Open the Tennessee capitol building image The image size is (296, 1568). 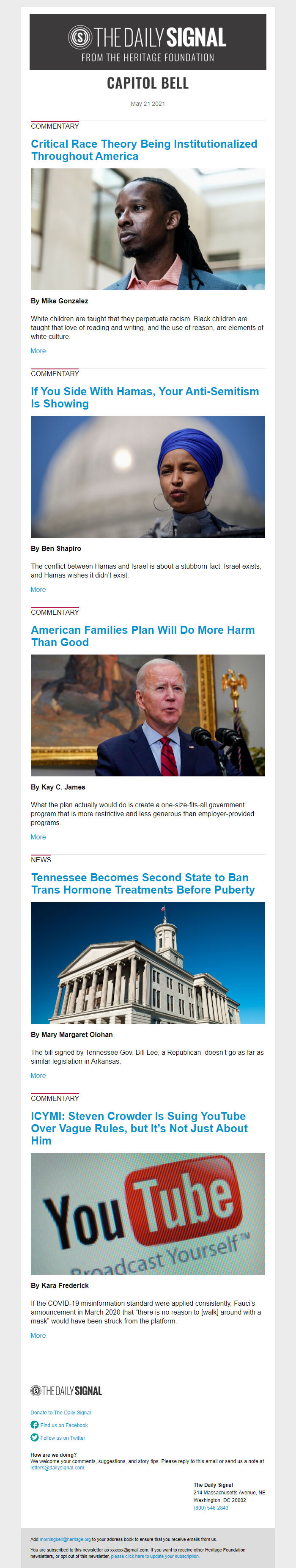(148, 963)
